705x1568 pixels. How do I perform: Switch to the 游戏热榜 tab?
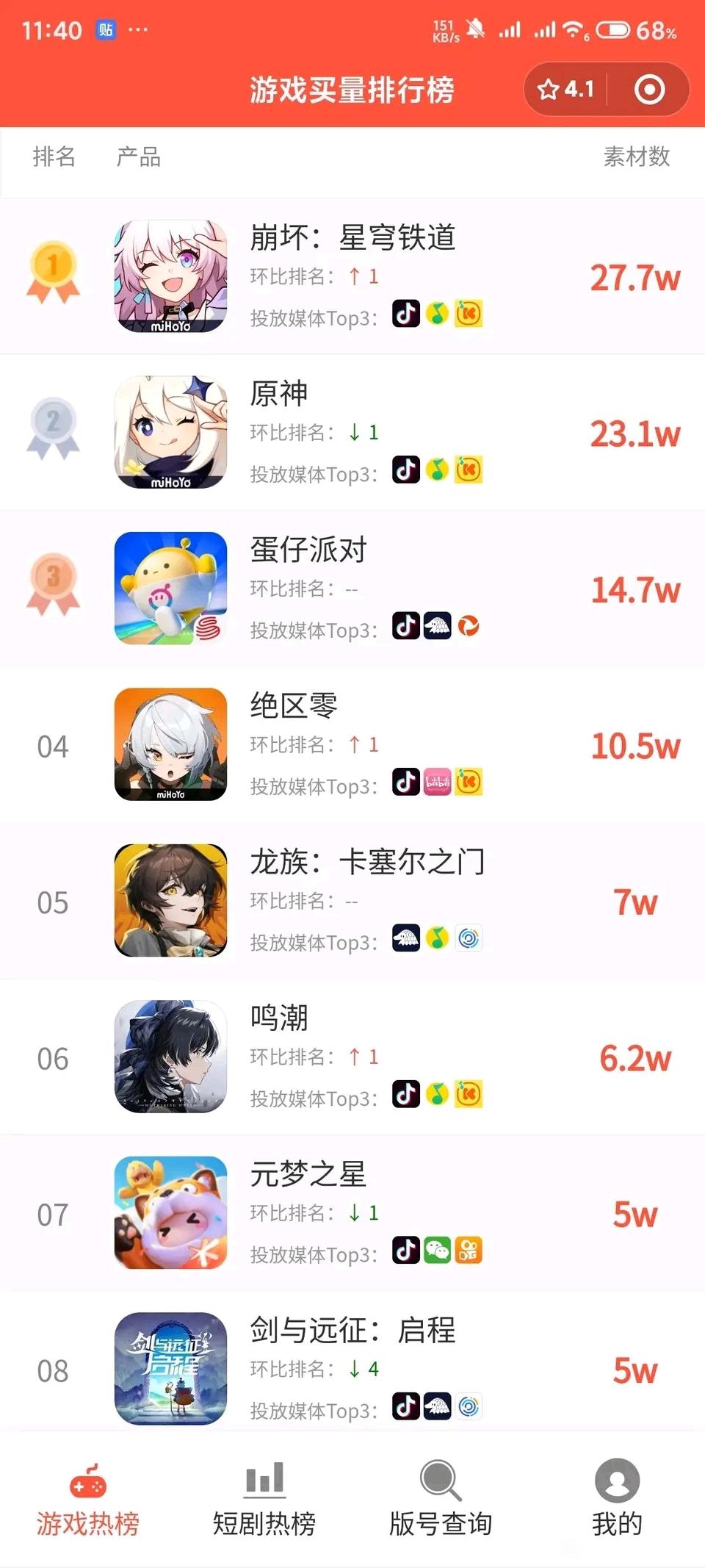88,1500
